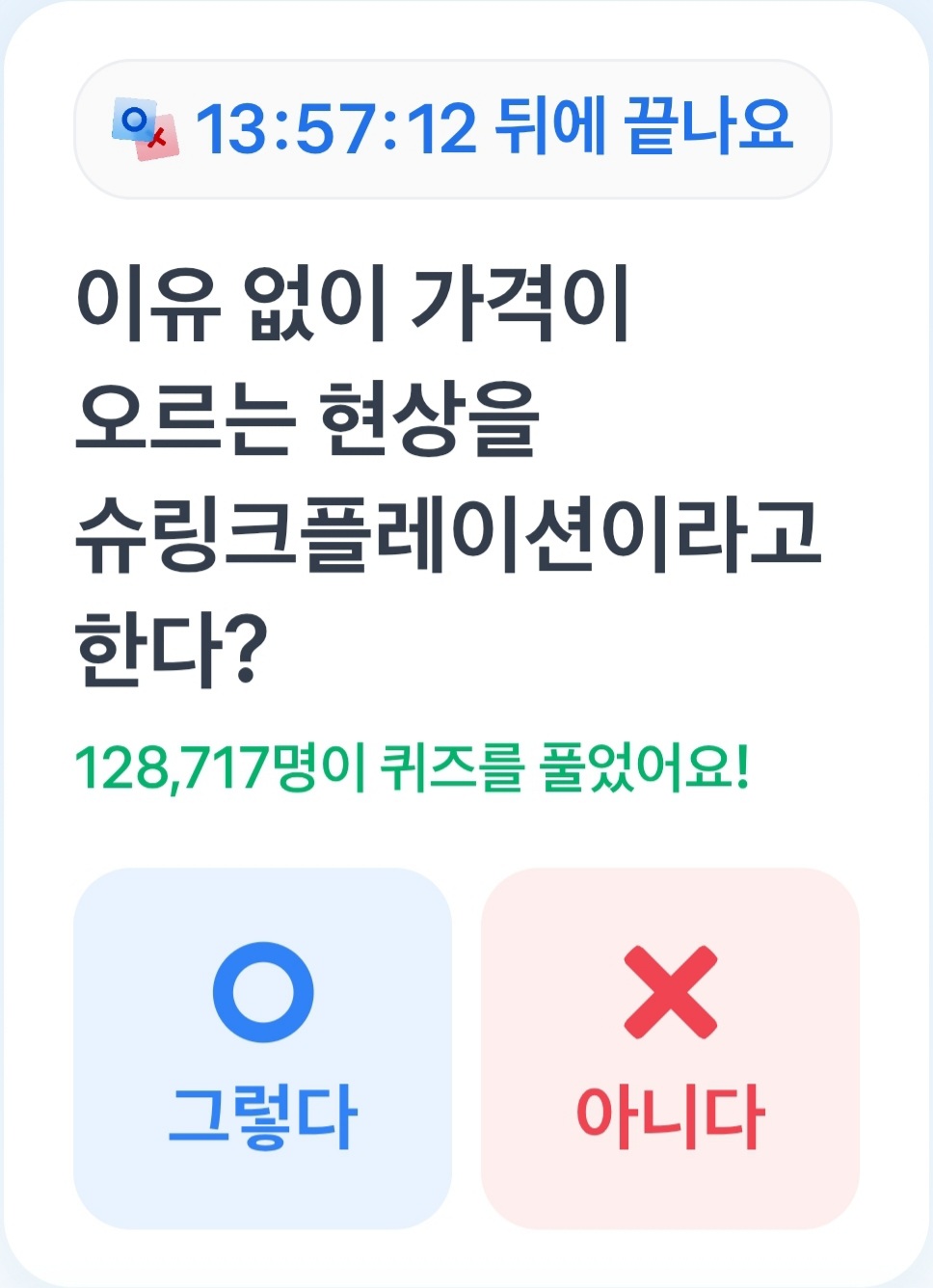Answer the quiz with 그렇다 (O)
The width and height of the screenshot is (933, 1288).
(x=262, y=1048)
